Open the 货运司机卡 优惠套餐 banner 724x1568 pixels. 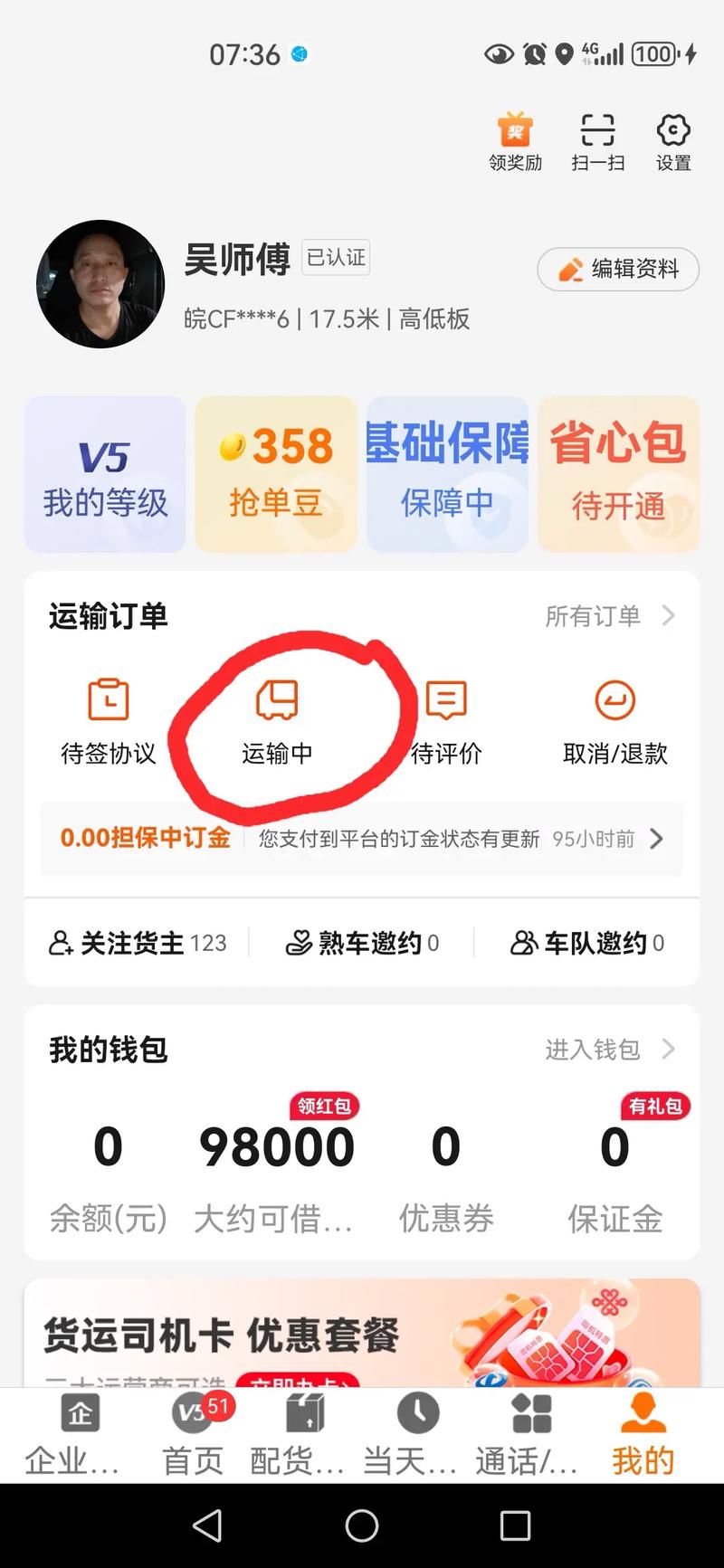pyautogui.click(x=362, y=1335)
